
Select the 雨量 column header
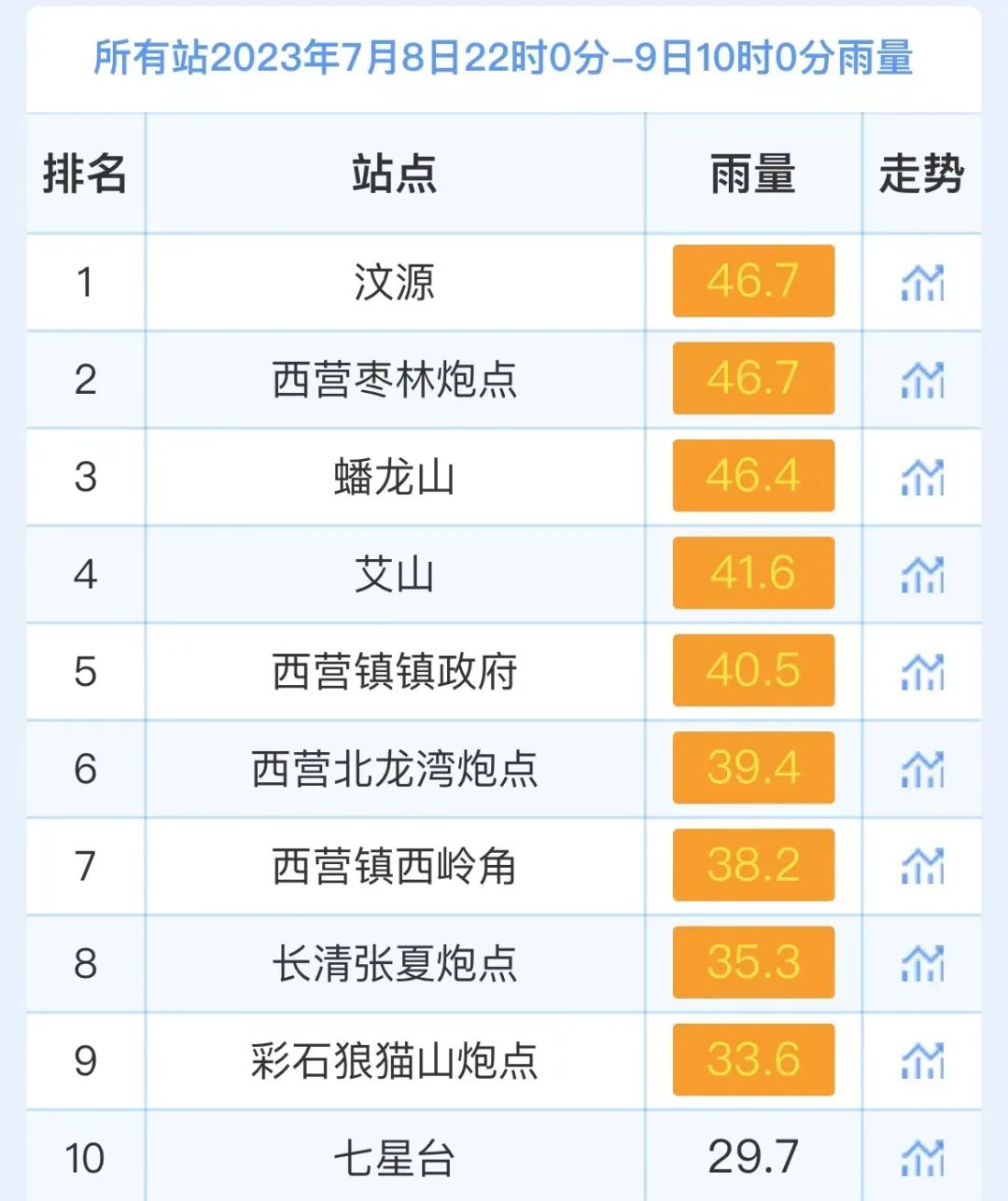pos(750,172)
